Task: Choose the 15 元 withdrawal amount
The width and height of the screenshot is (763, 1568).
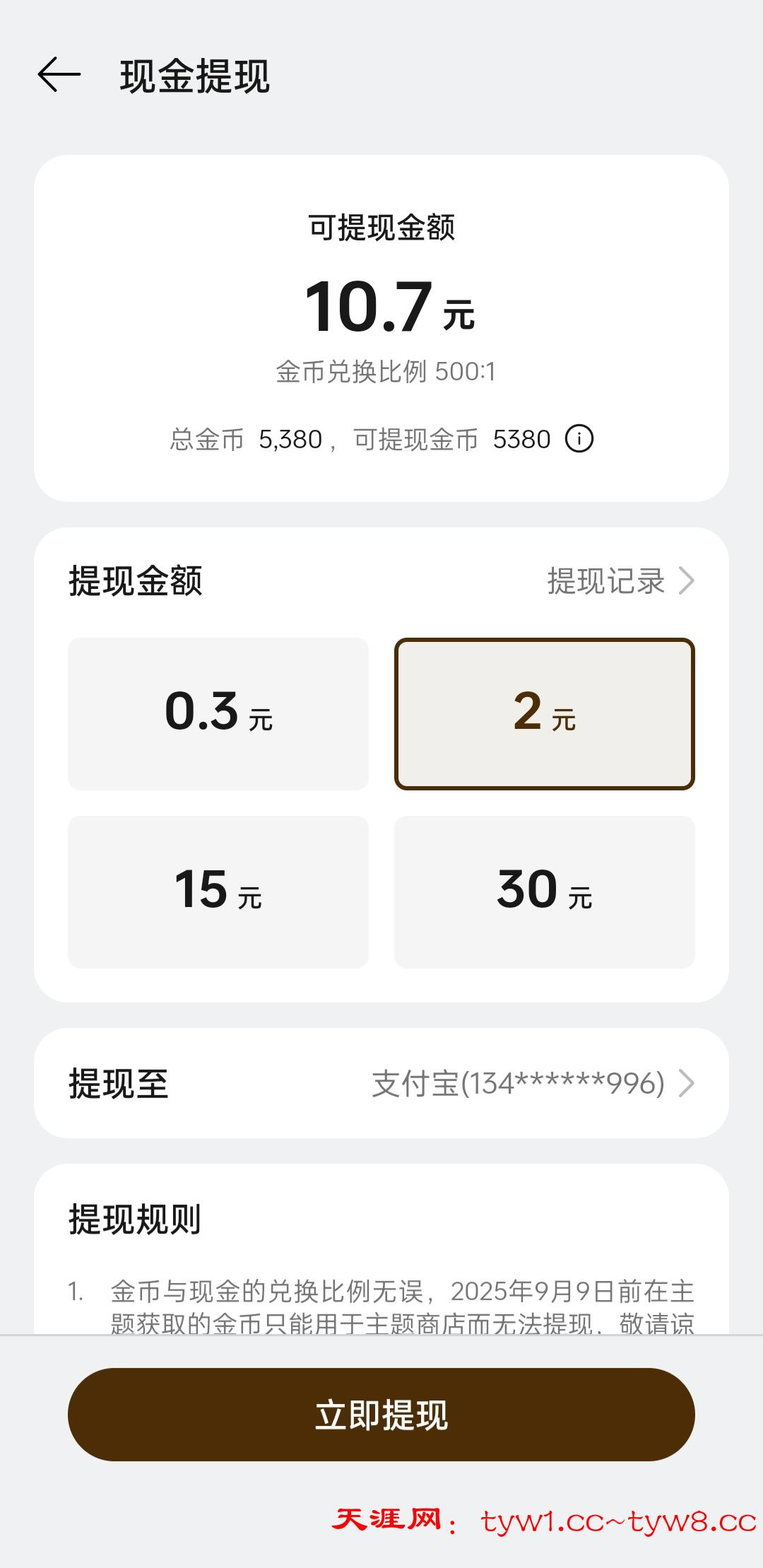Action: (218, 892)
